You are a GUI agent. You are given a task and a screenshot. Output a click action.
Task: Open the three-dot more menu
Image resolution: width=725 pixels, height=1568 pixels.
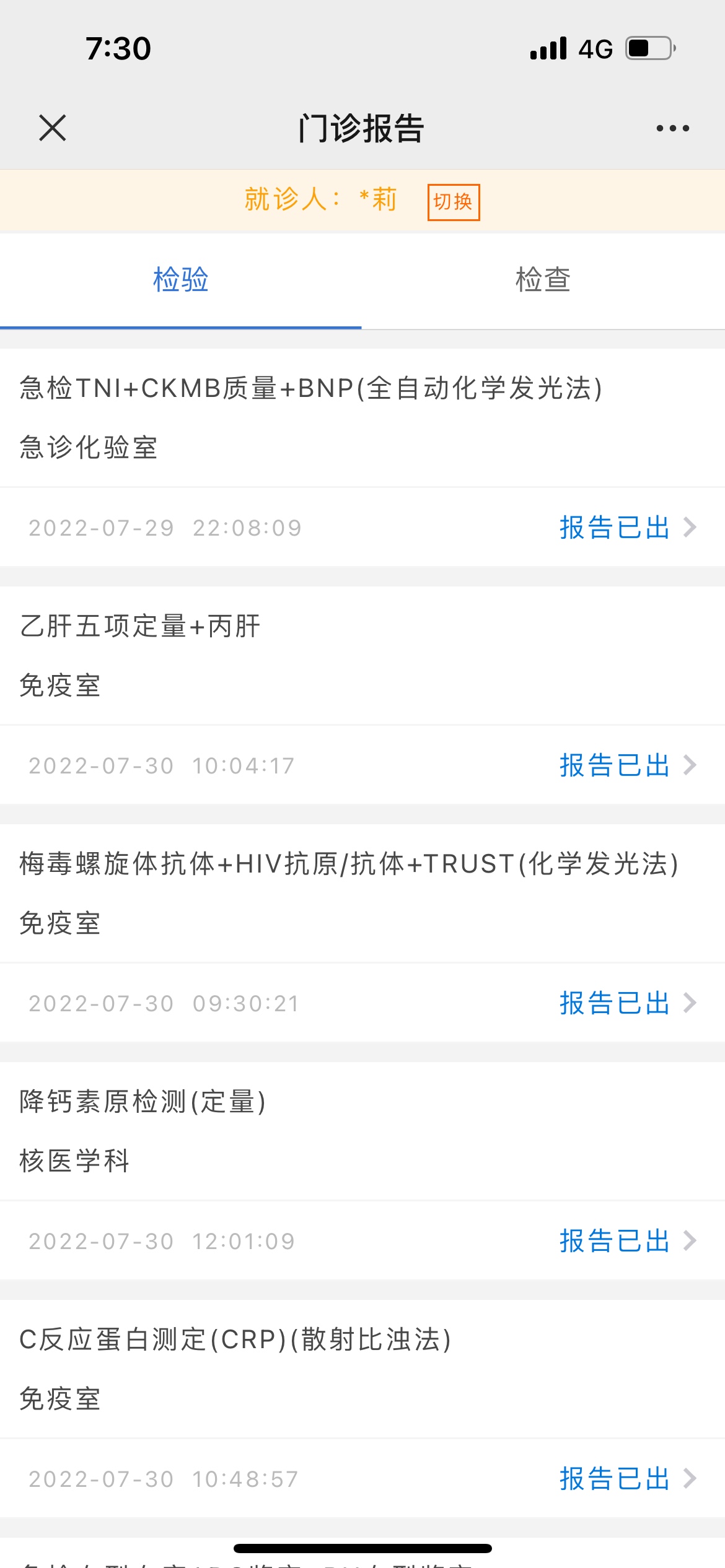click(672, 128)
